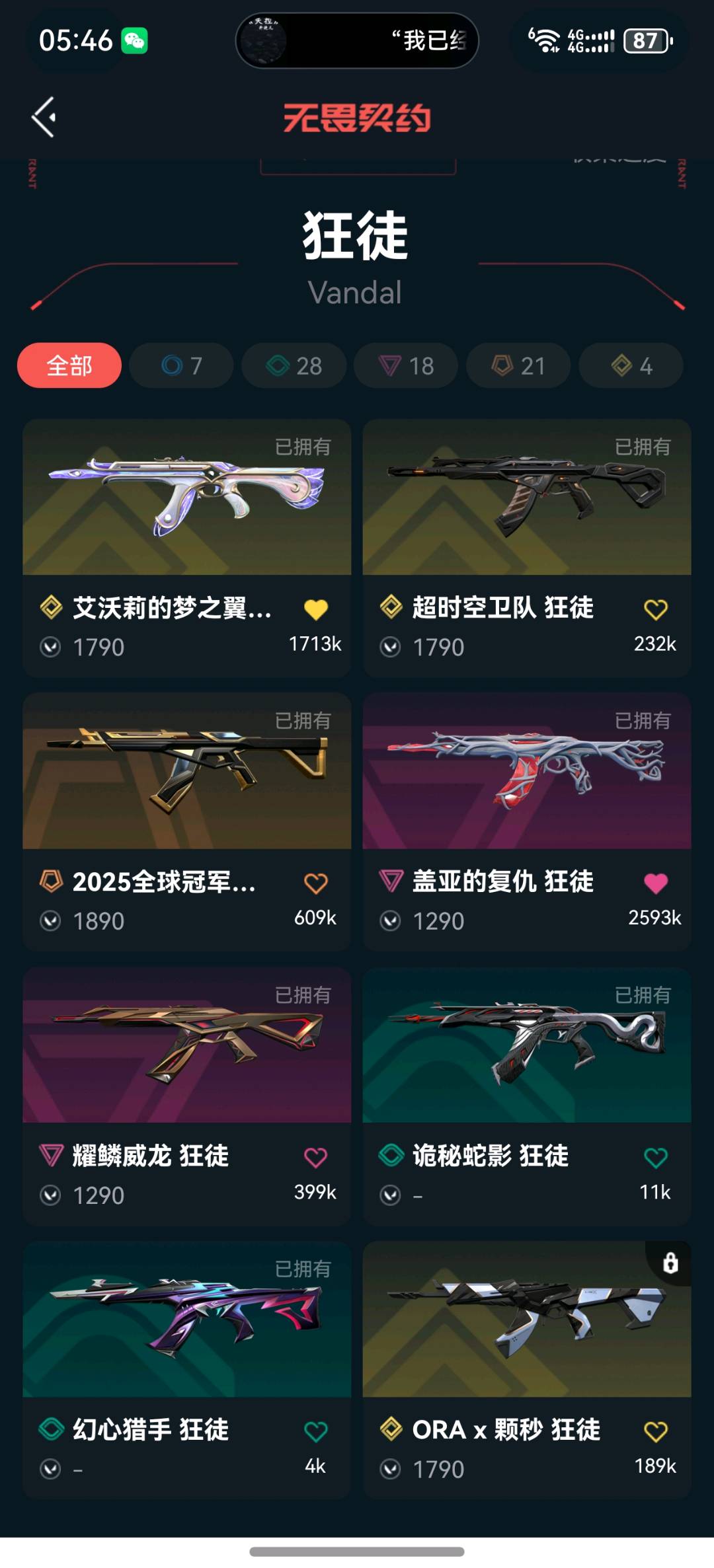The image size is (714, 1568).
Task: Open the 超时空卫队 狂徒 skin card
Action: (527, 548)
